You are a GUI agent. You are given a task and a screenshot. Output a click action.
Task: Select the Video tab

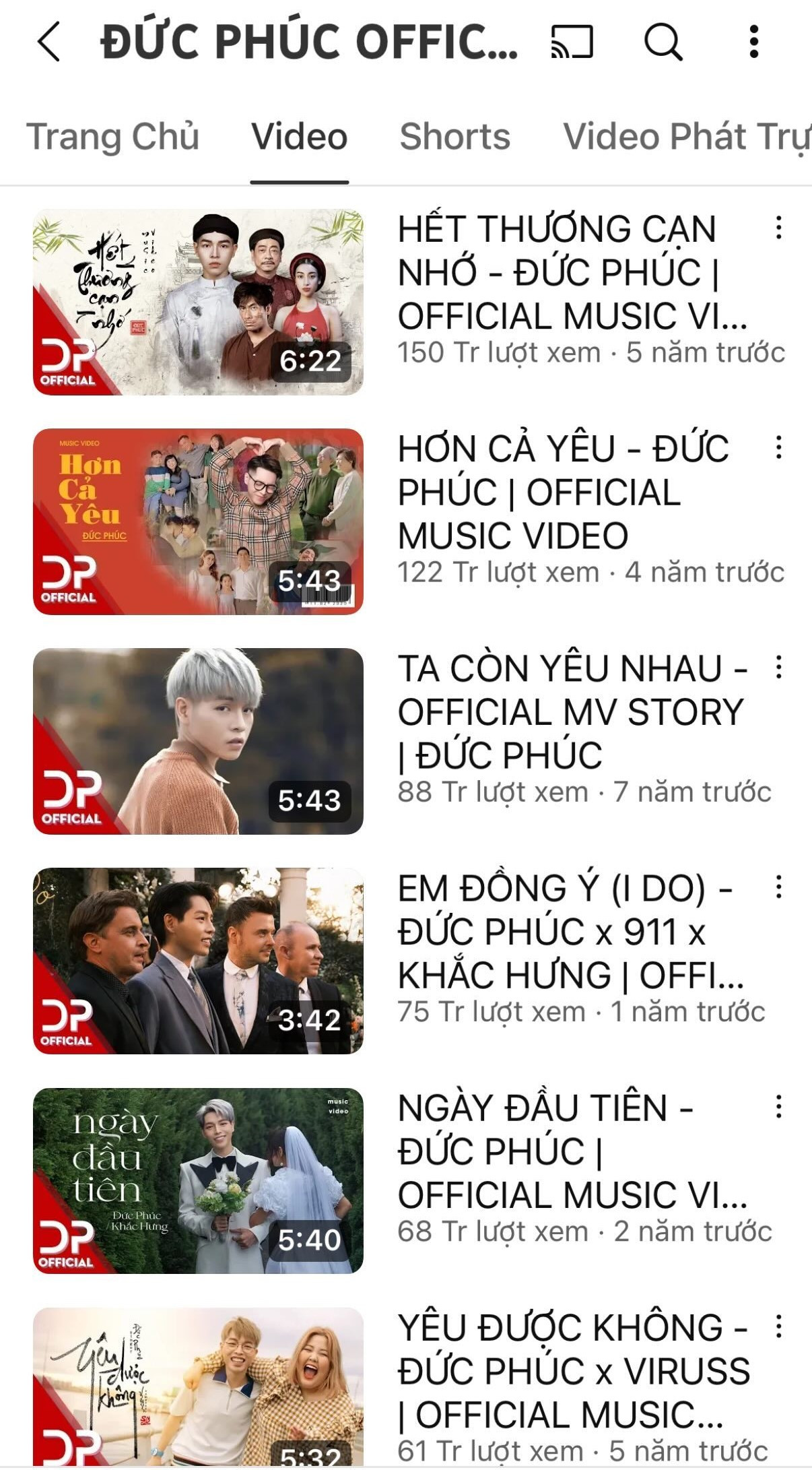[x=298, y=137]
